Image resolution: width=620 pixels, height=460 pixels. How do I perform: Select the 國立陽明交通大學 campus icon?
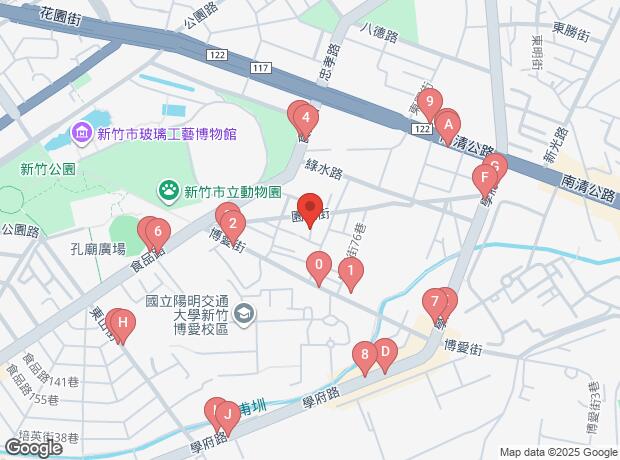pyautogui.click(x=244, y=315)
